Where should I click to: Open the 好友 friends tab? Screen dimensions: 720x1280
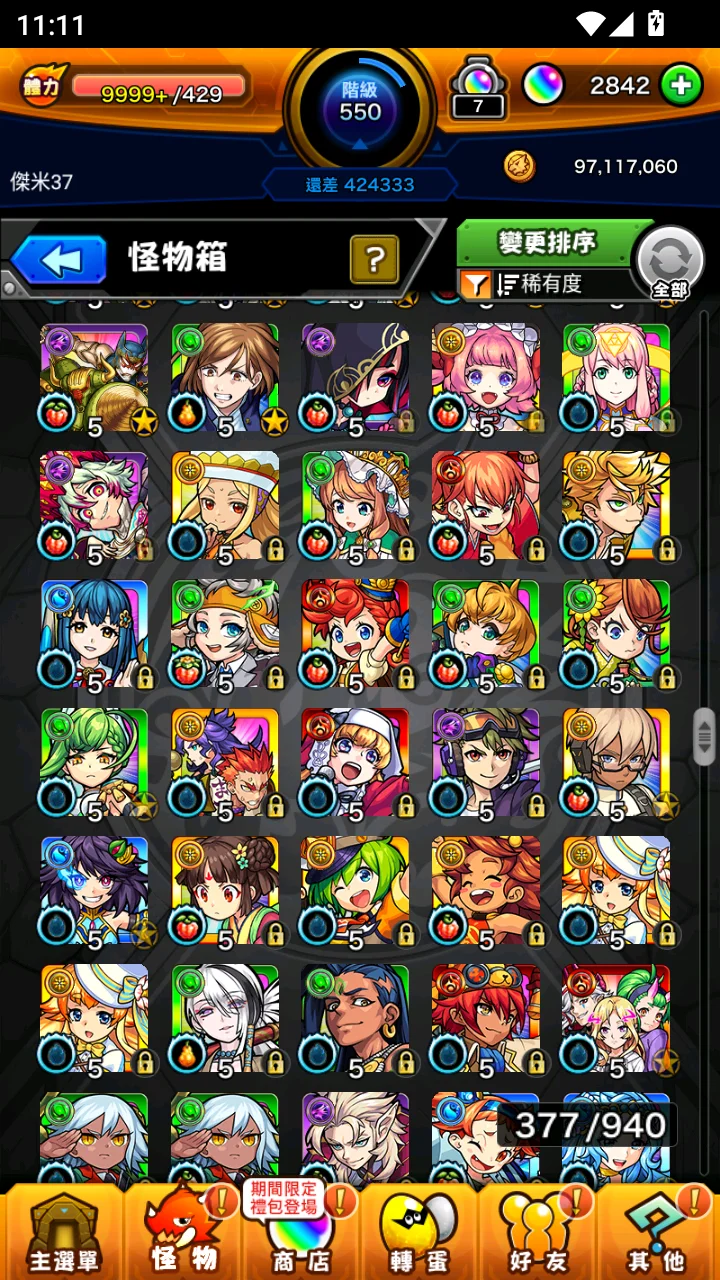539,1232
